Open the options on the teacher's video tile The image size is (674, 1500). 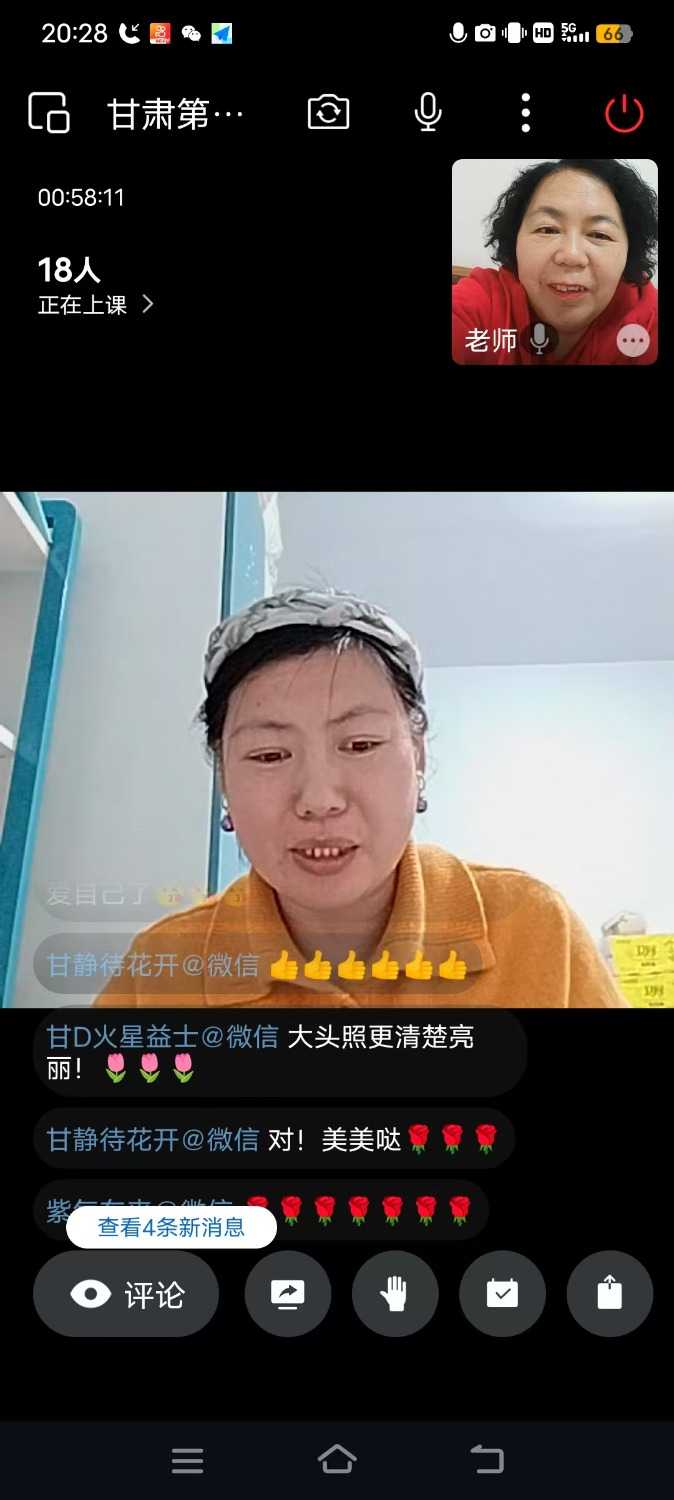click(632, 341)
